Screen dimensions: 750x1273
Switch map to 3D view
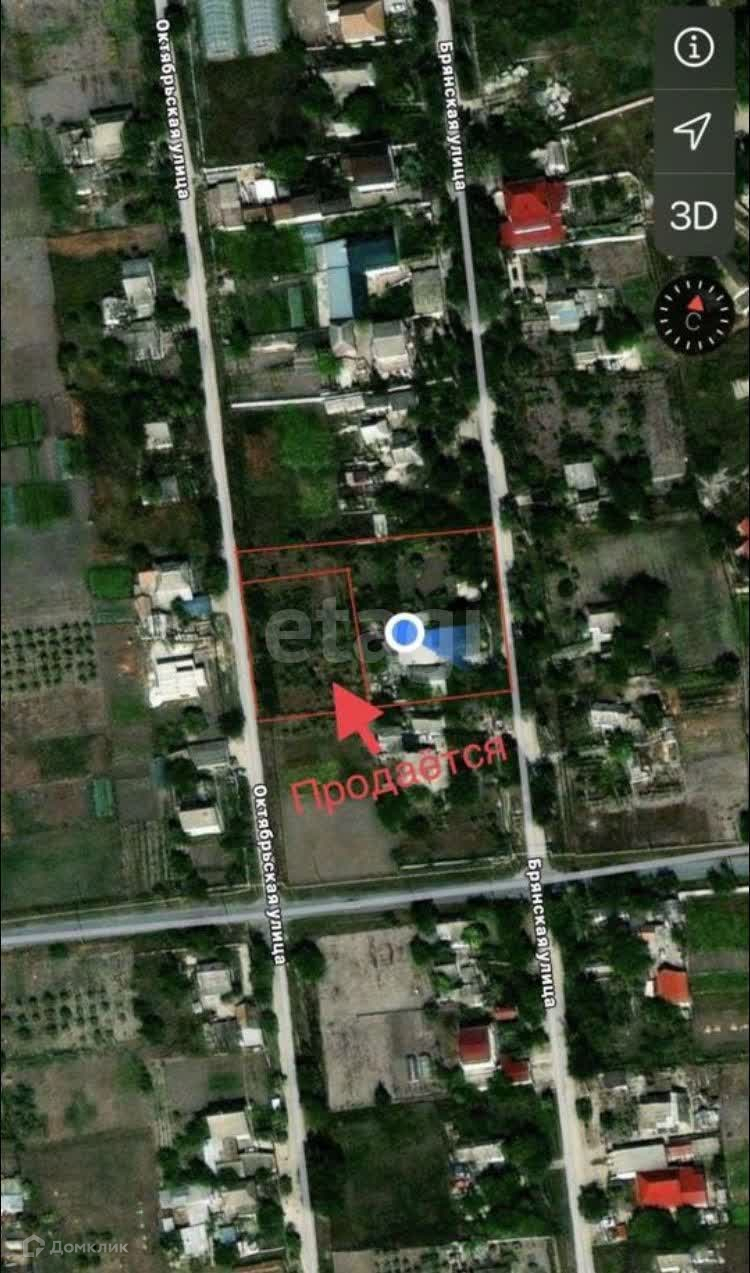click(x=694, y=215)
